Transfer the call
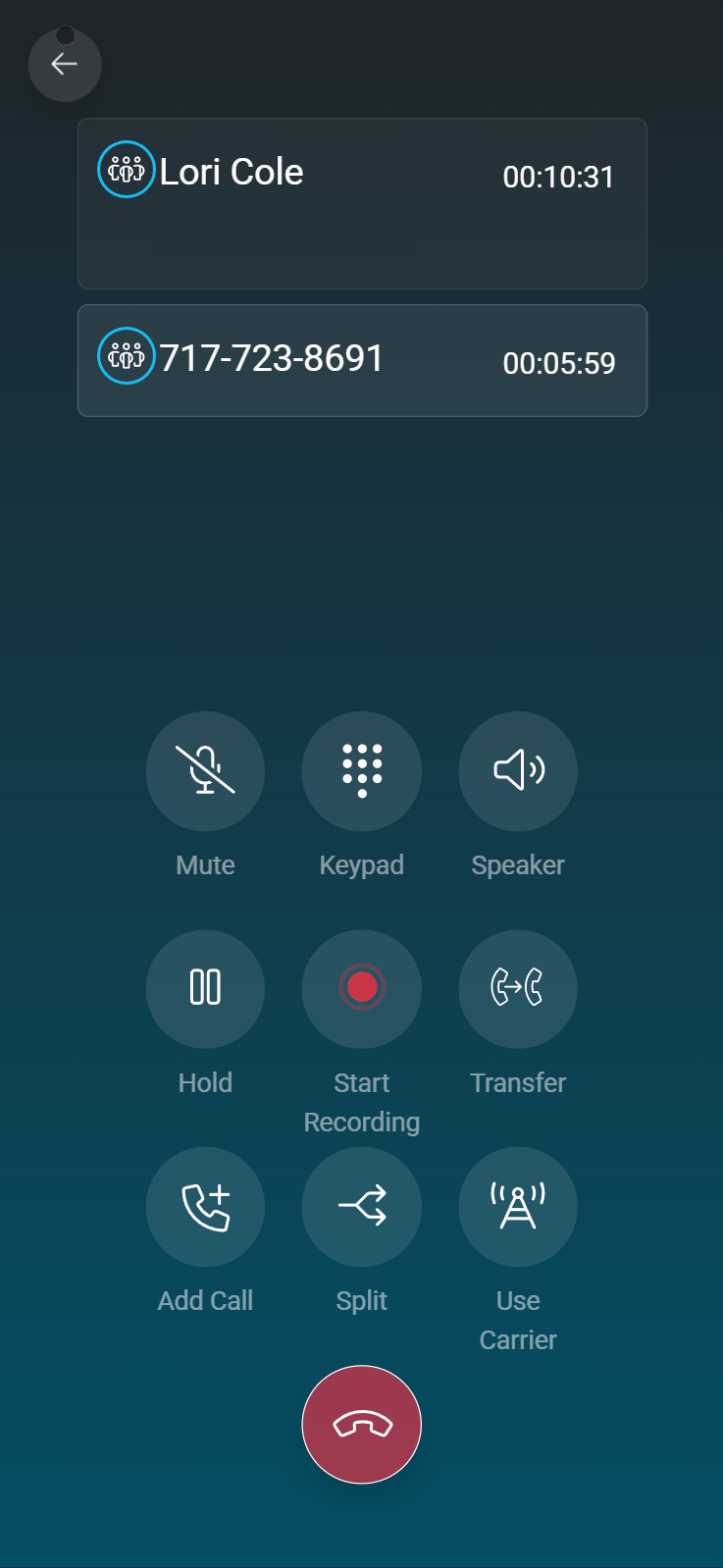Image resolution: width=723 pixels, height=1568 pixels. click(518, 988)
